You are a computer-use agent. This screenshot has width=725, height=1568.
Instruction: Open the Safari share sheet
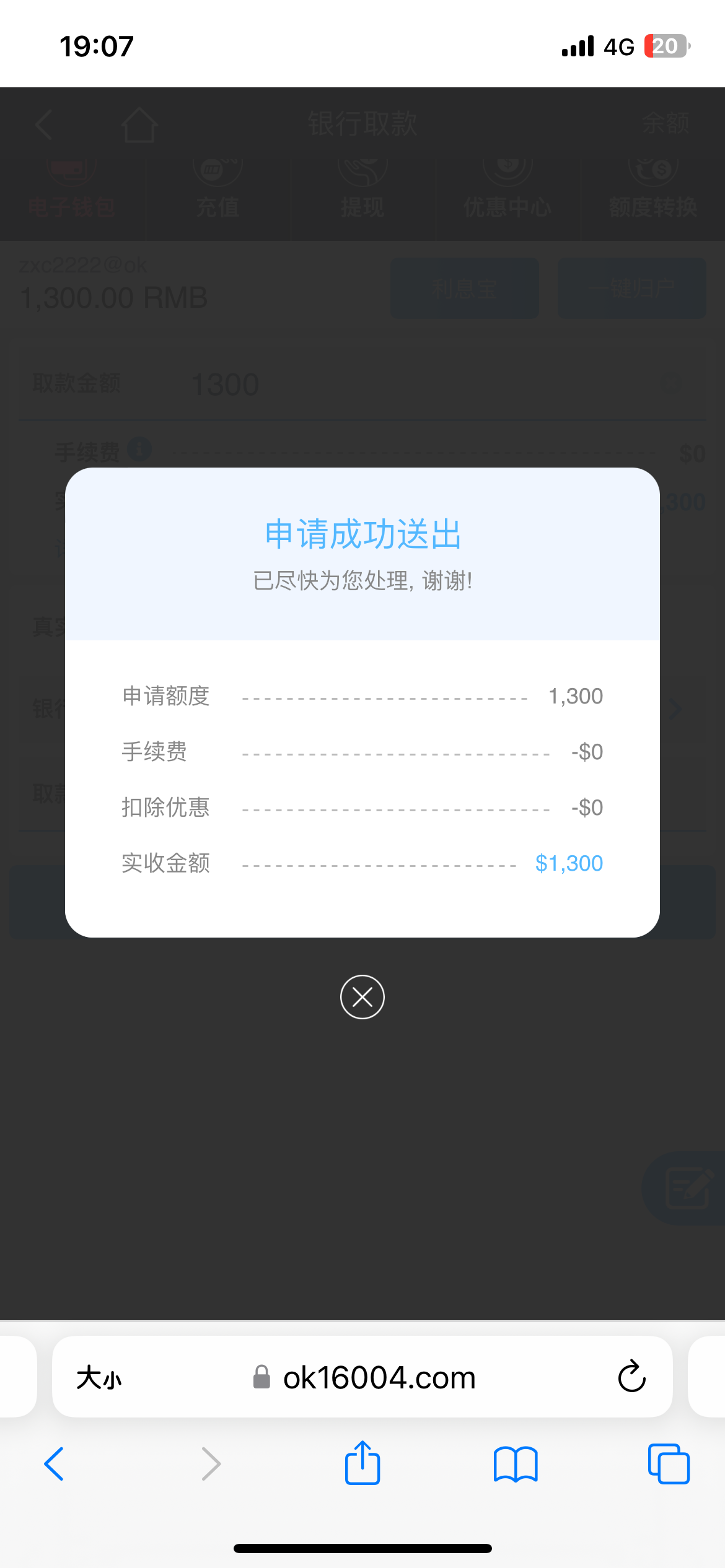tap(362, 1464)
